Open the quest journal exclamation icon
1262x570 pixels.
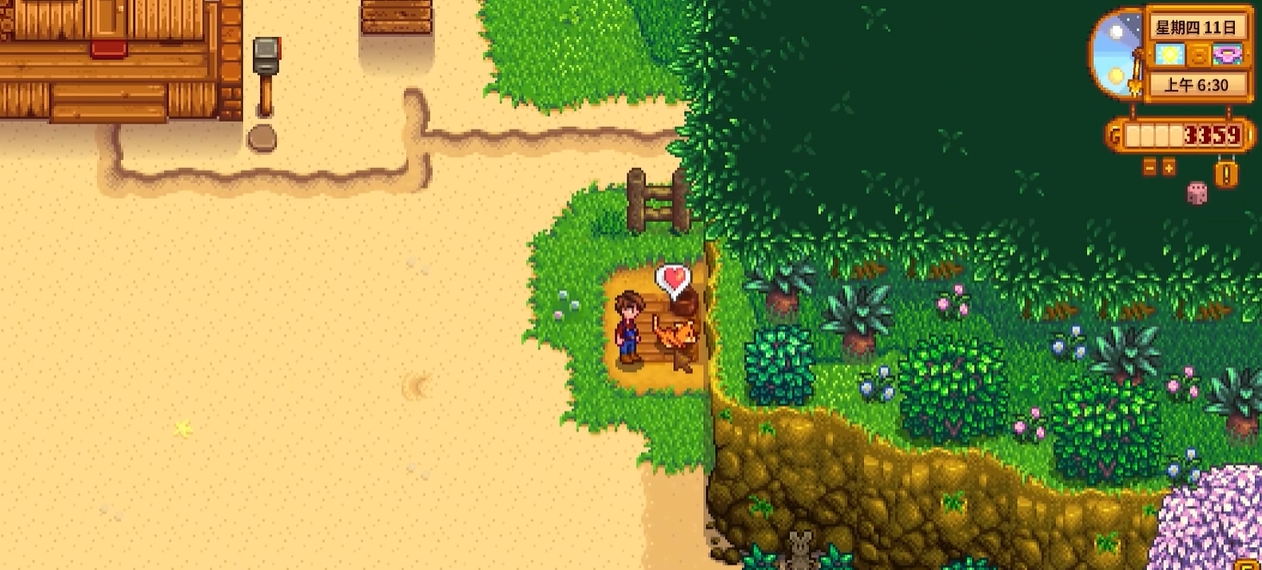1226,173
